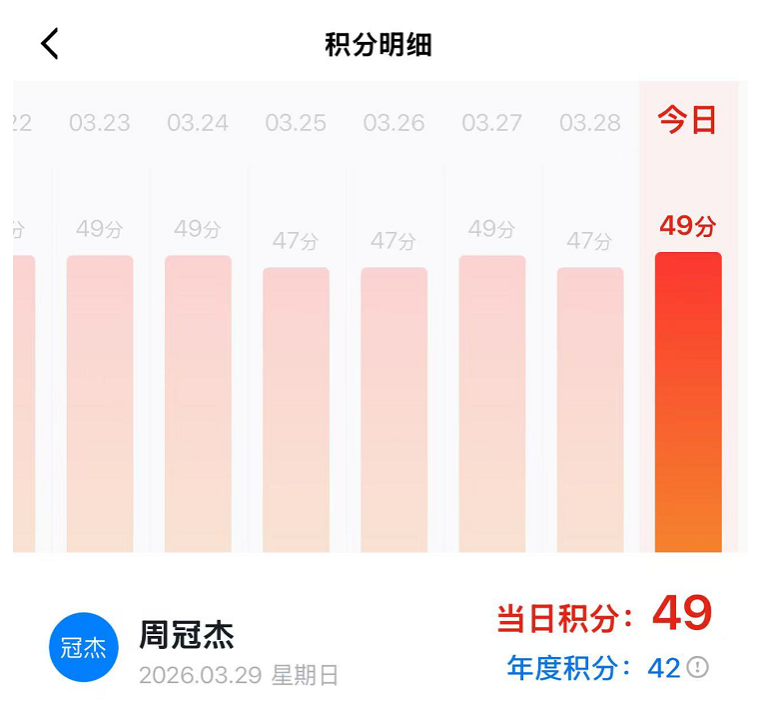Select the 今日 bar
Image resolution: width=771 pixels, height=714 pixels.
click(688, 401)
